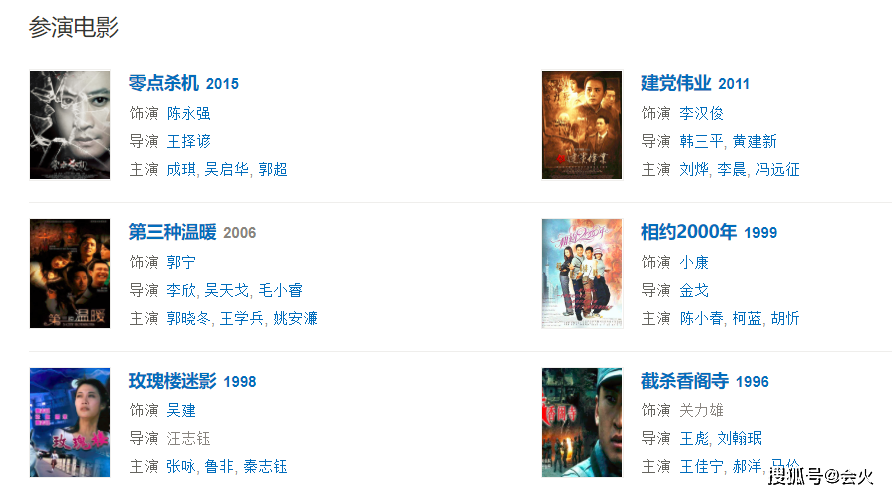Screen dimensions: 892x495
Task: Open the movie title 零点杀机
Action: click(164, 83)
